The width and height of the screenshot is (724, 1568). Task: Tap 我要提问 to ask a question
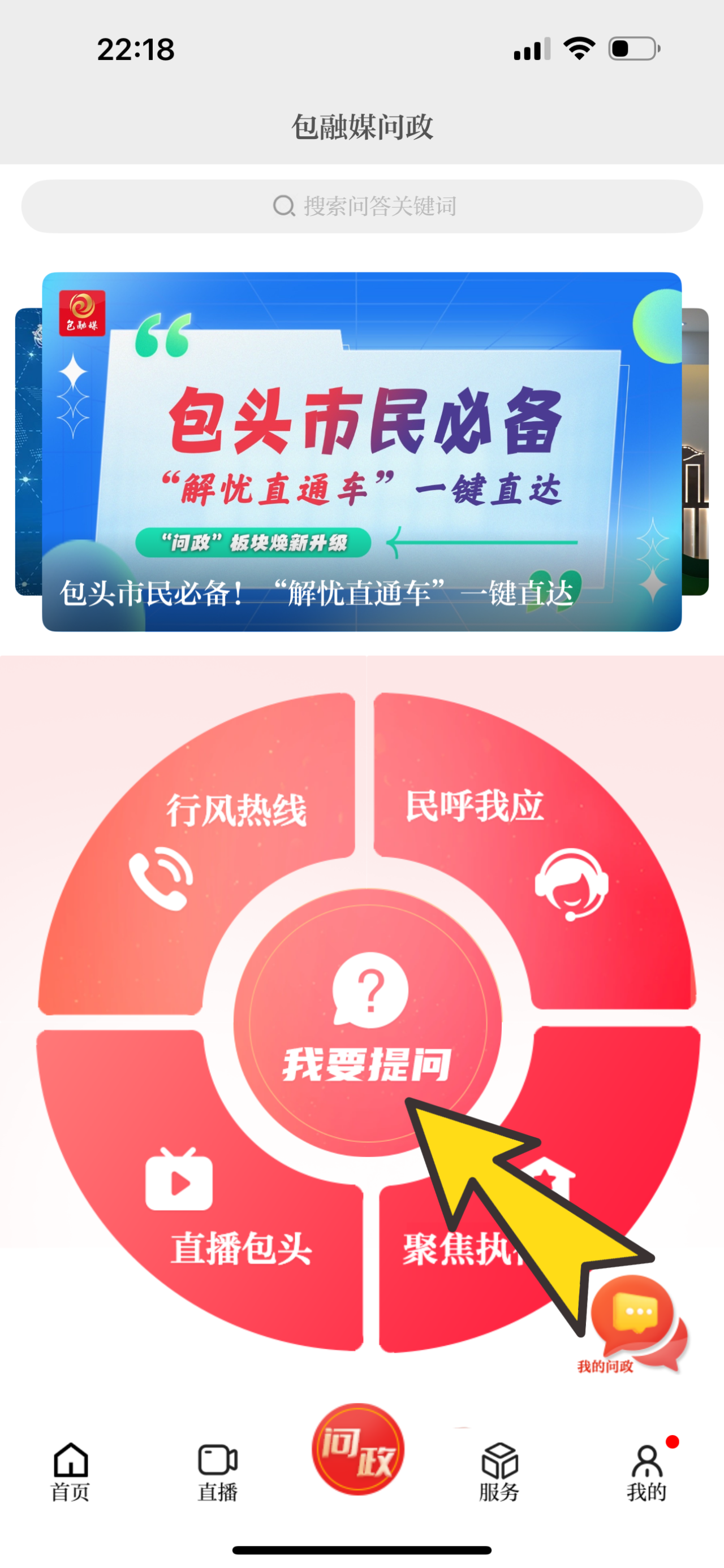[x=367, y=1024]
